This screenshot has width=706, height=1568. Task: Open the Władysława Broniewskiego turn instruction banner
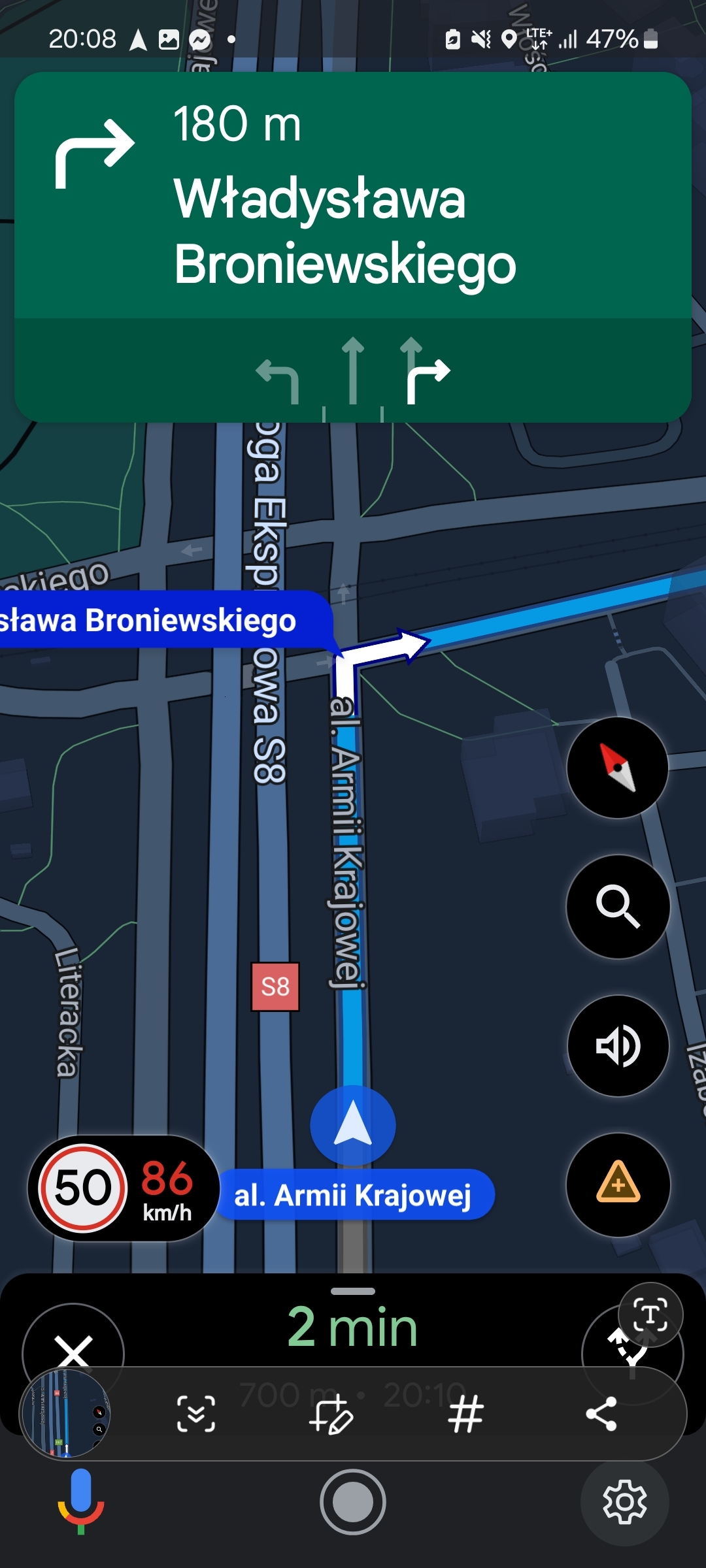click(x=353, y=196)
